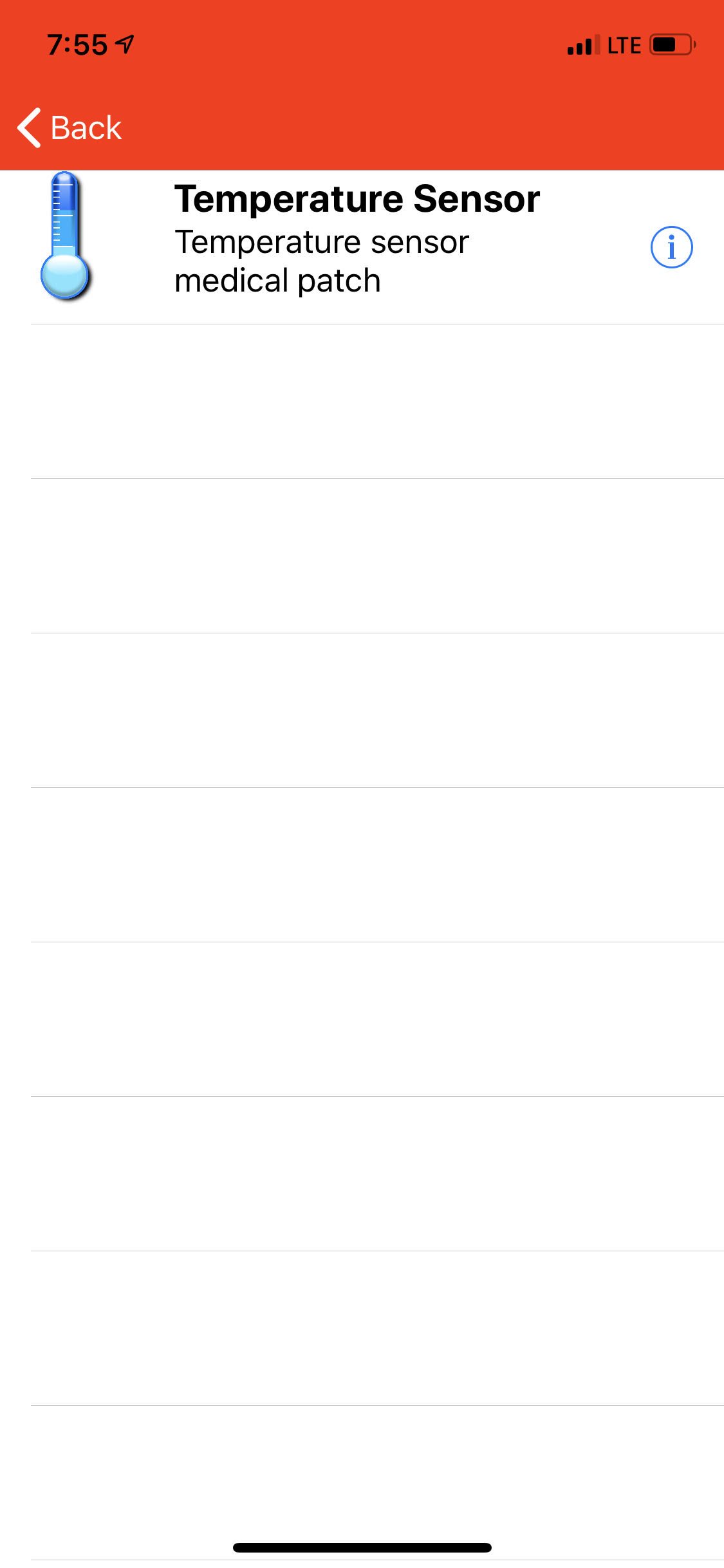Go back to the previous screen

pyautogui.click(x=70, y=127)
